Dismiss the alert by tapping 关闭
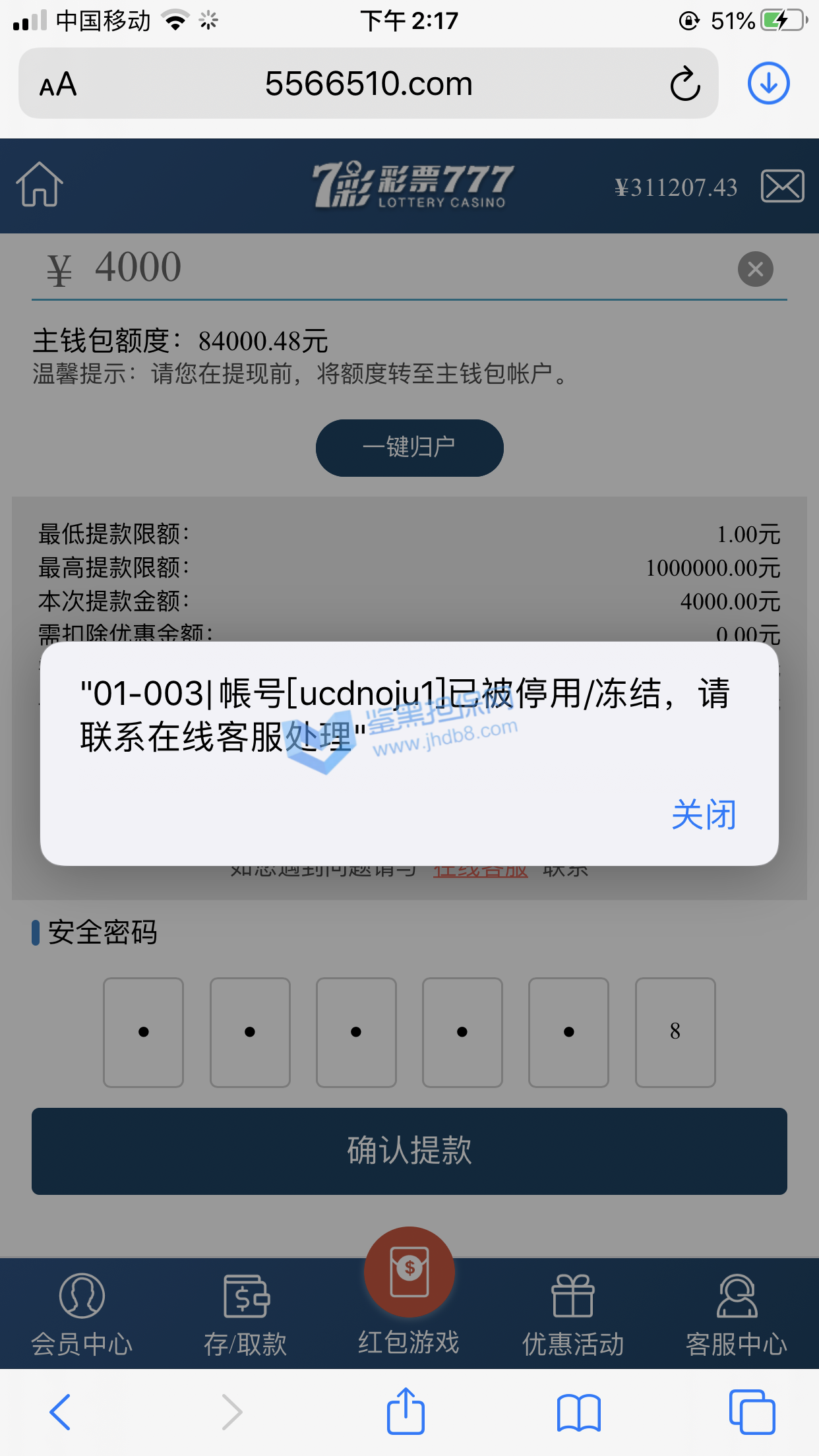Image resolution: width=819 pixels, height=1456 pixels. (703, 815)
